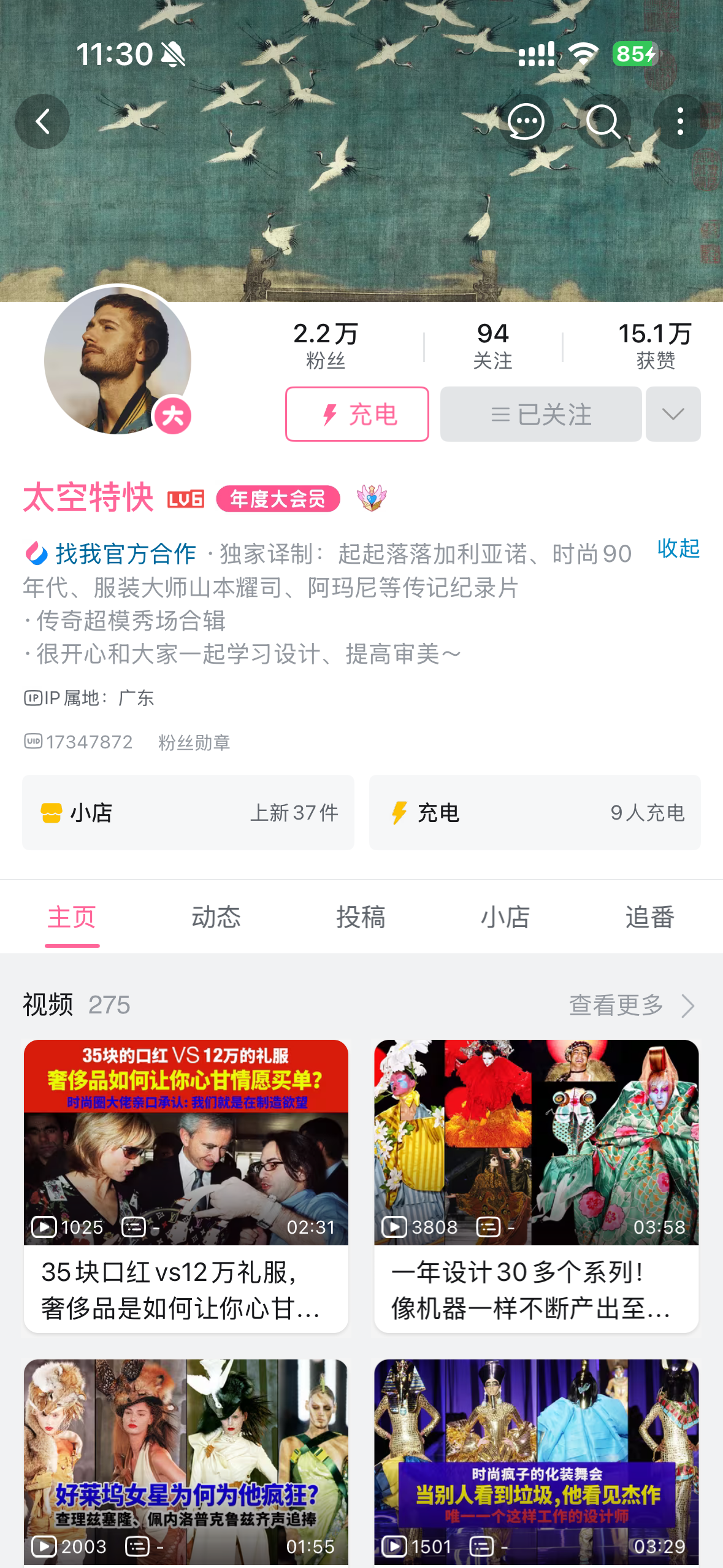The image size is (723, 1568).
Task: Go back using the arrow icon
Action: [42, 121]
